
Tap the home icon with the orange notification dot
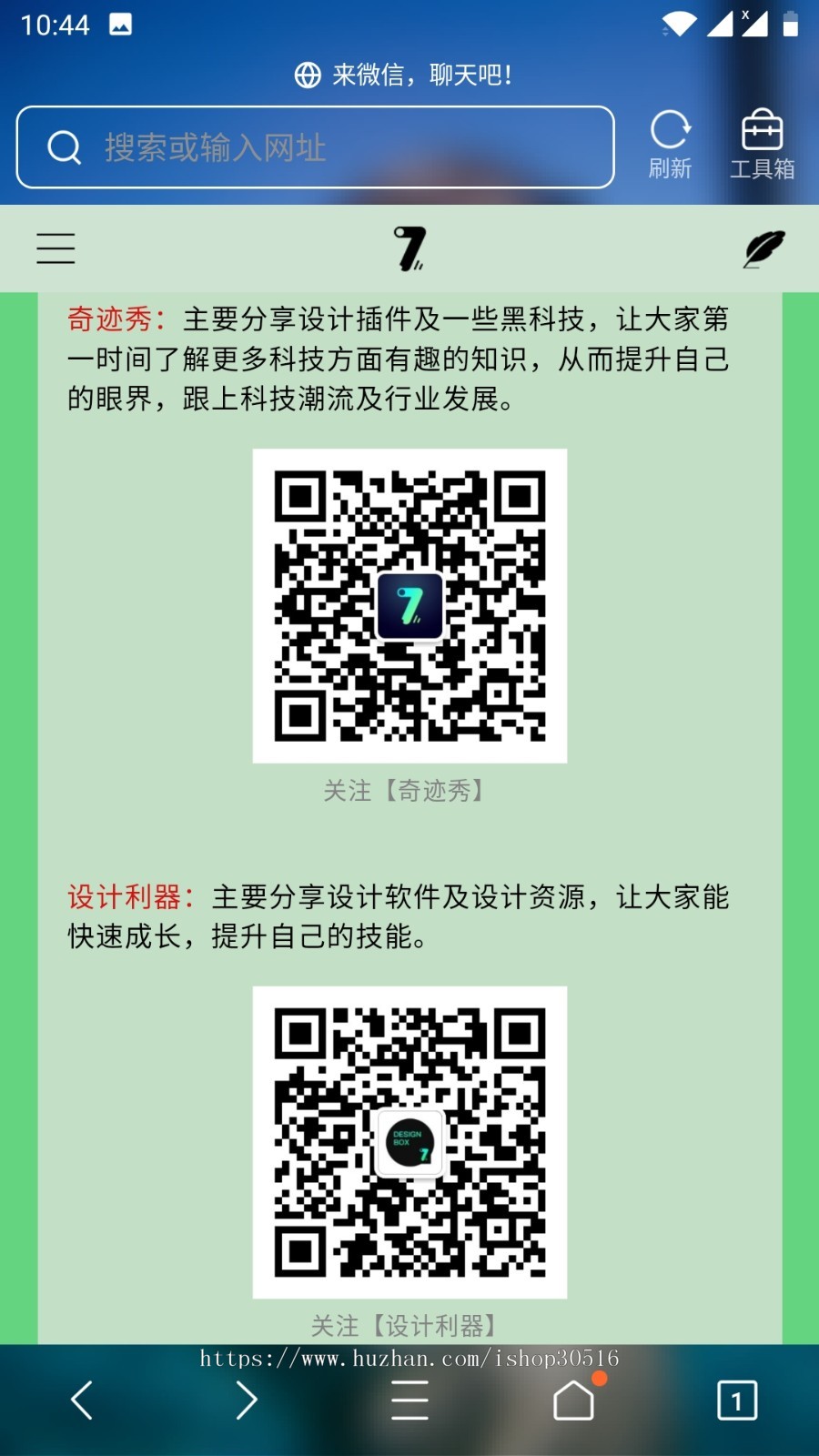pos(573,1401)
